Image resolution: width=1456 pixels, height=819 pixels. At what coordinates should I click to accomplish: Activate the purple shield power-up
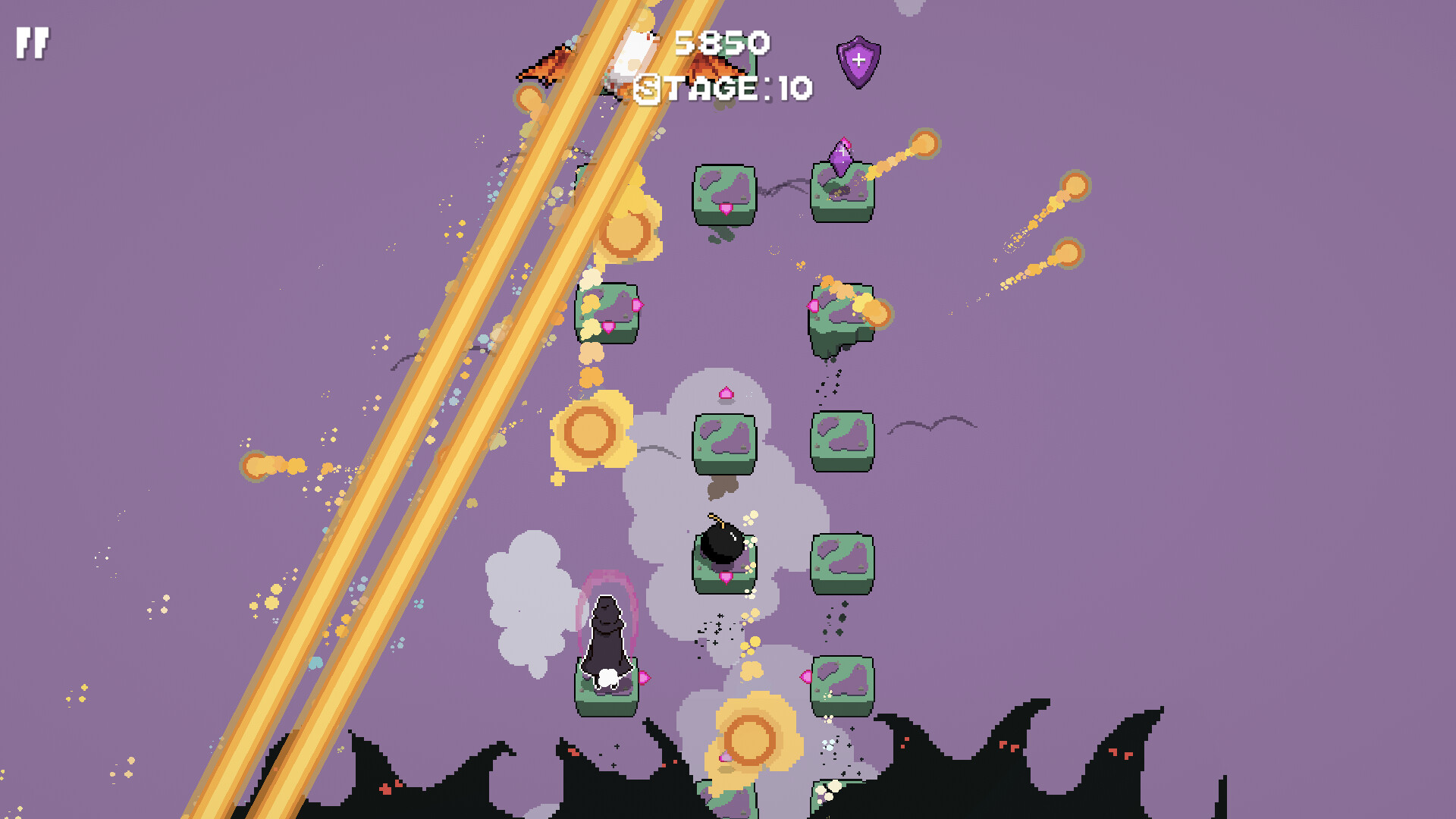point(858,61)
